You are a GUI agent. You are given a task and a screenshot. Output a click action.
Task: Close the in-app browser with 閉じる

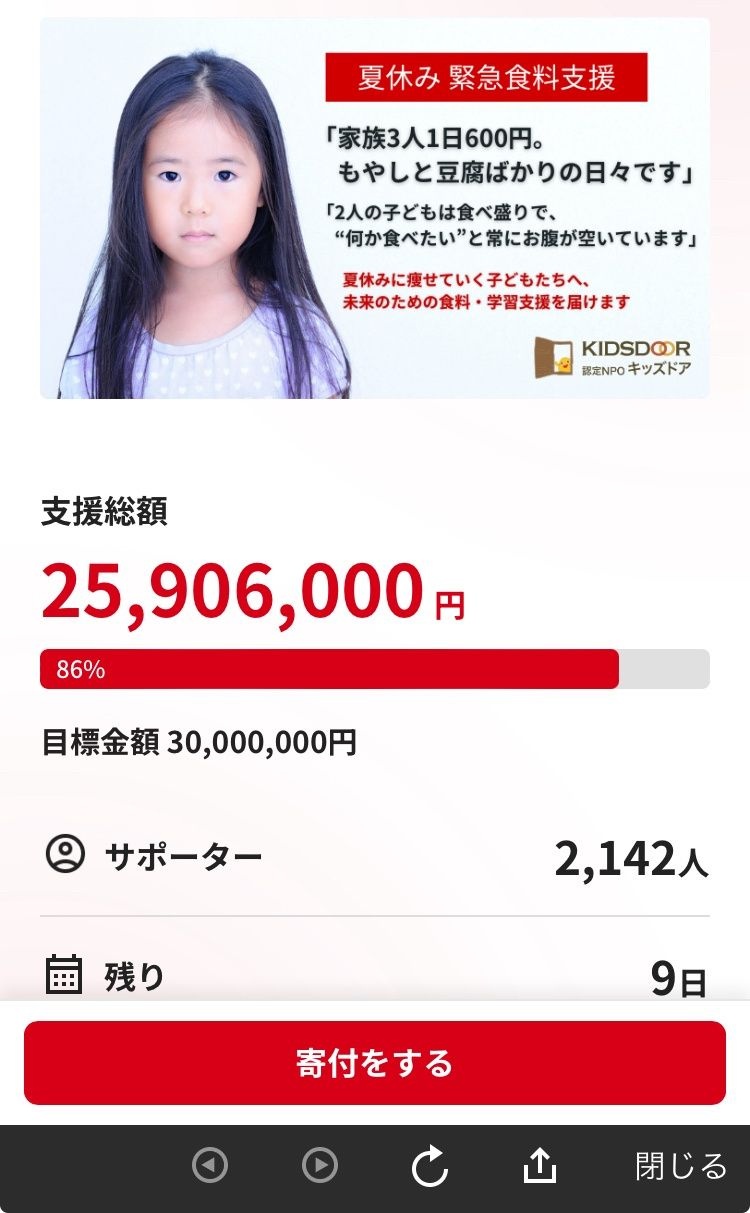[x=681, y=1166]
